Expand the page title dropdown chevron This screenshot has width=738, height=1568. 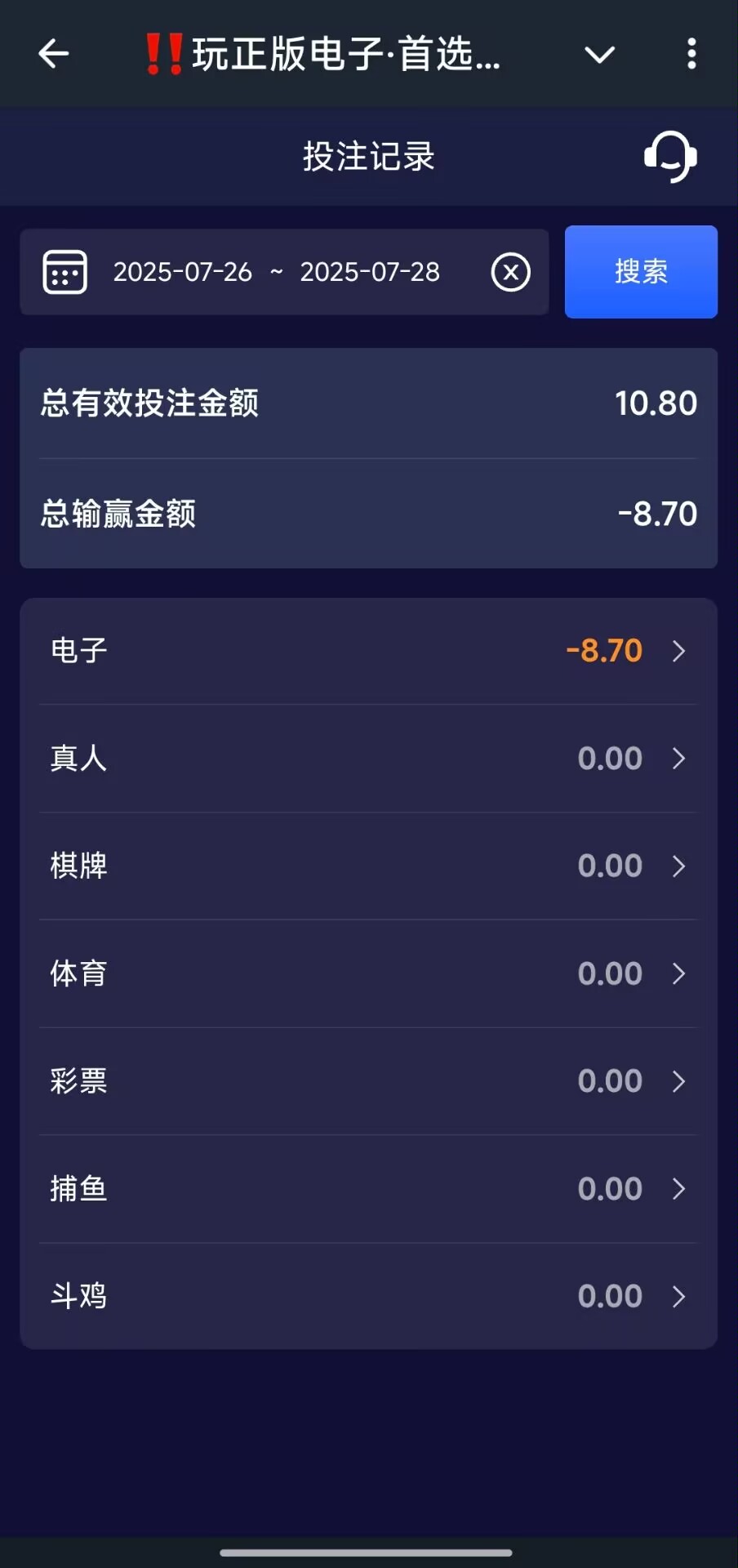pos(599,55)
